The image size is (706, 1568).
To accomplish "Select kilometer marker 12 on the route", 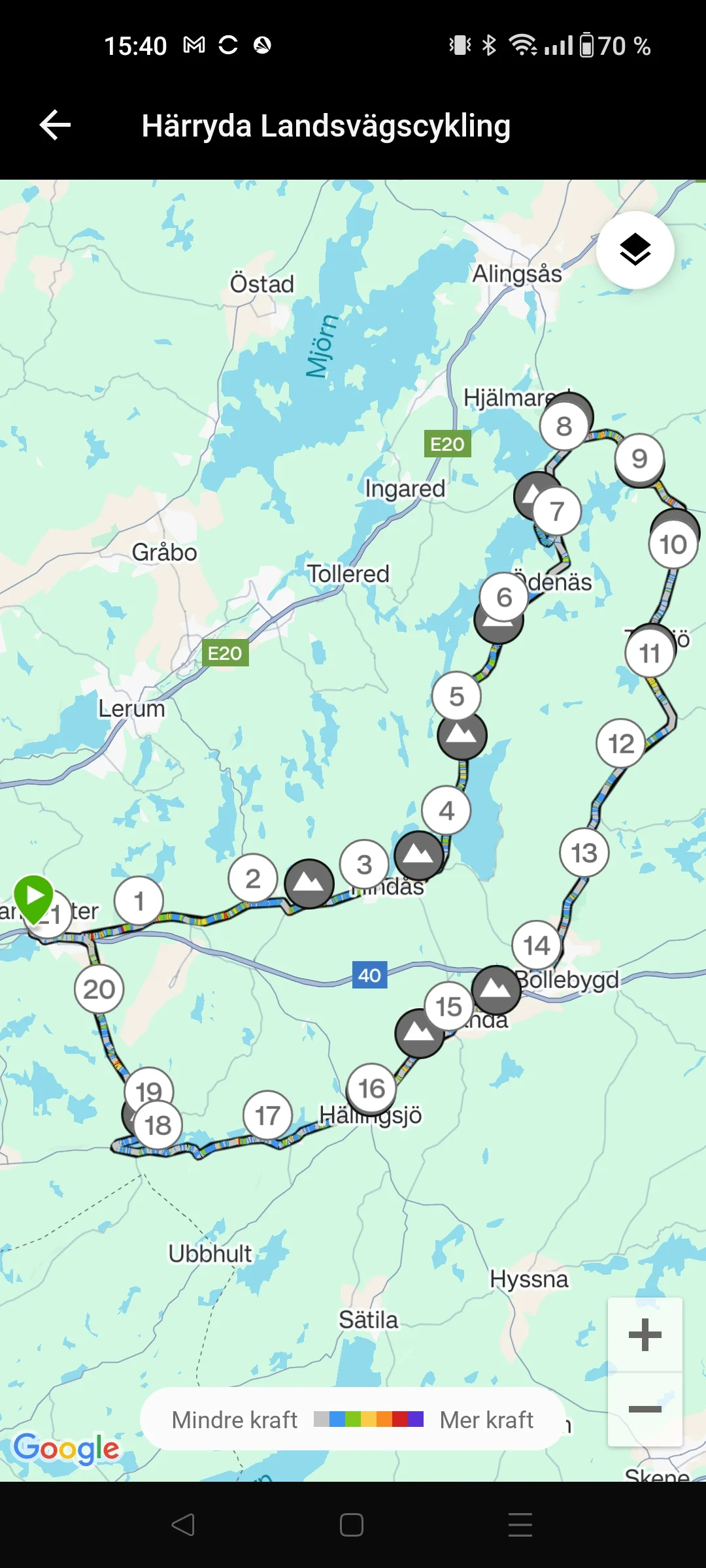I will [621, 743].
